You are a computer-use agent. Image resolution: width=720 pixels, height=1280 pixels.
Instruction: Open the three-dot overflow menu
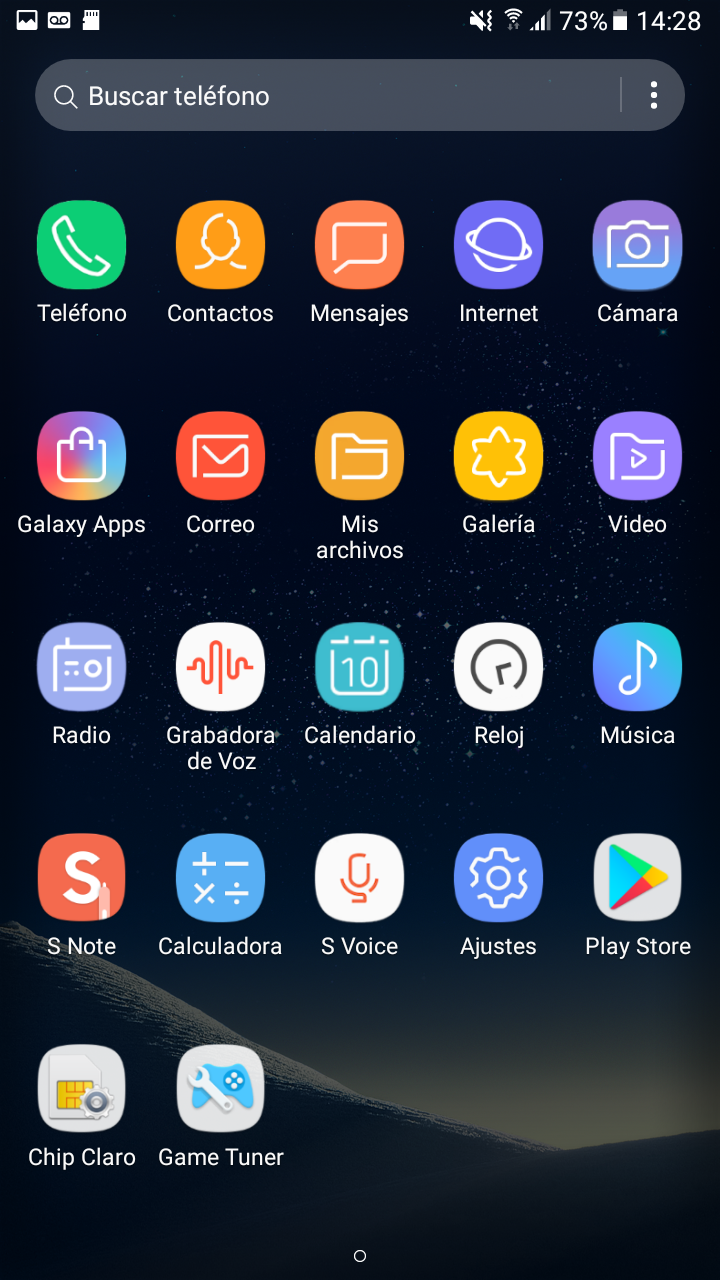pyautogui.click(x=654, y=96)
